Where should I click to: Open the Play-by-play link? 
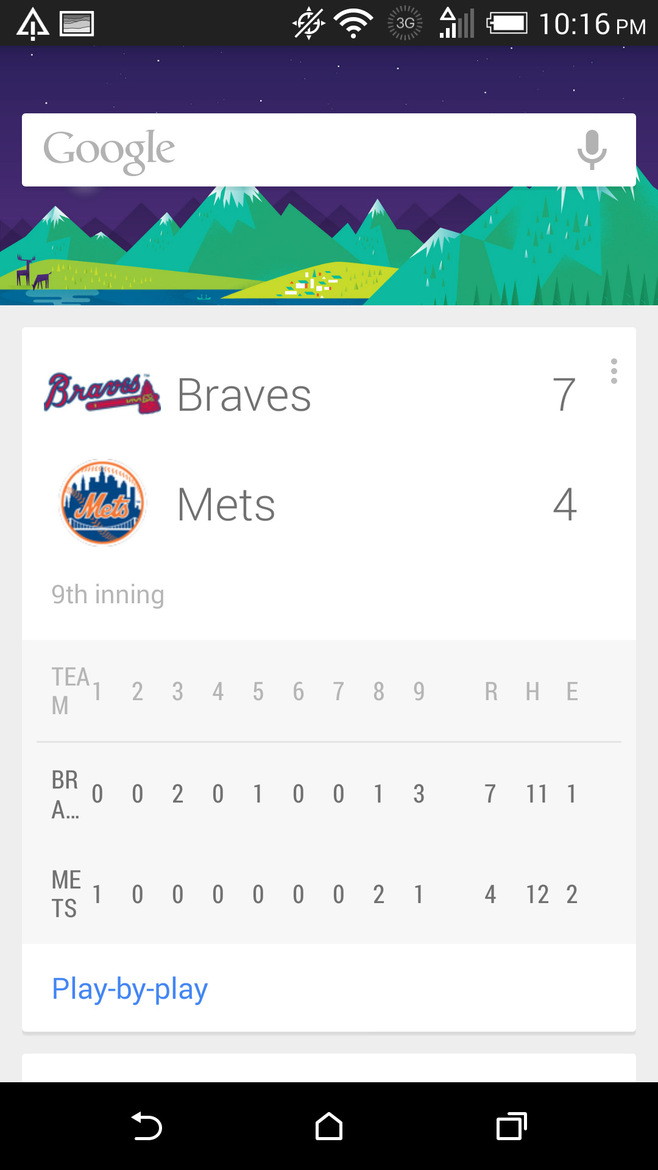coord(130,989)
